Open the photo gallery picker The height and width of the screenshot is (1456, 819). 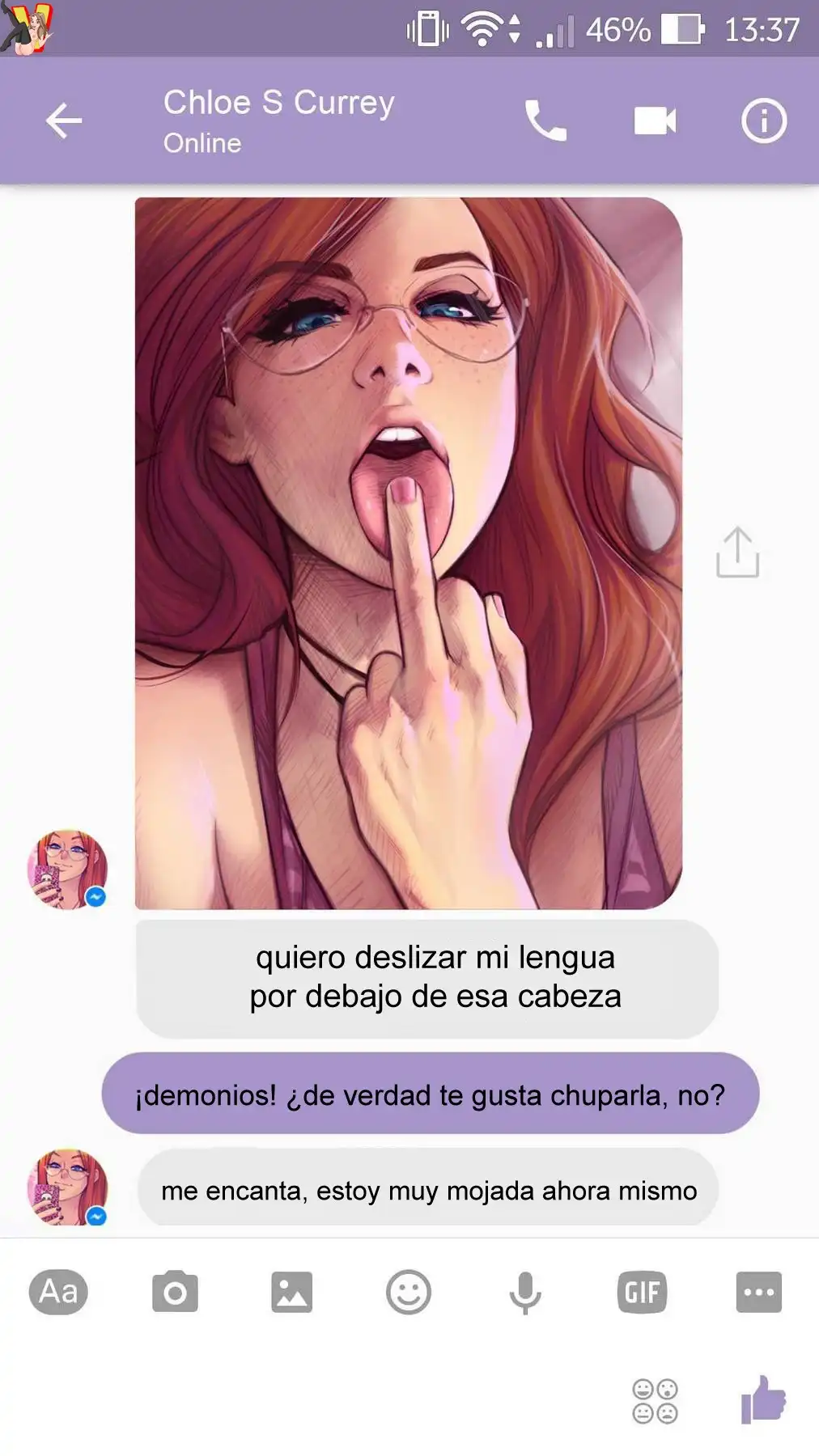tap(291, 1292)
